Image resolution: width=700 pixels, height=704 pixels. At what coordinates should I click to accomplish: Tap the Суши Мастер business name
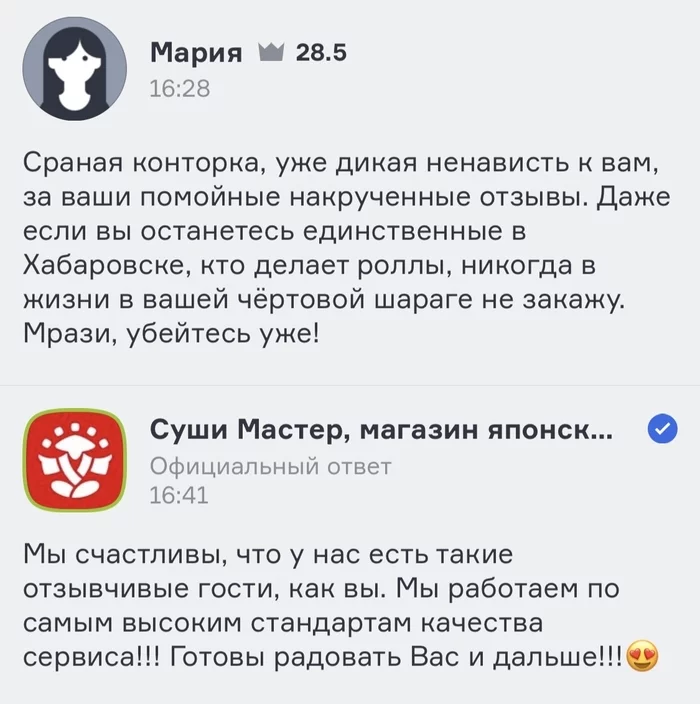[x=382, y=430]
